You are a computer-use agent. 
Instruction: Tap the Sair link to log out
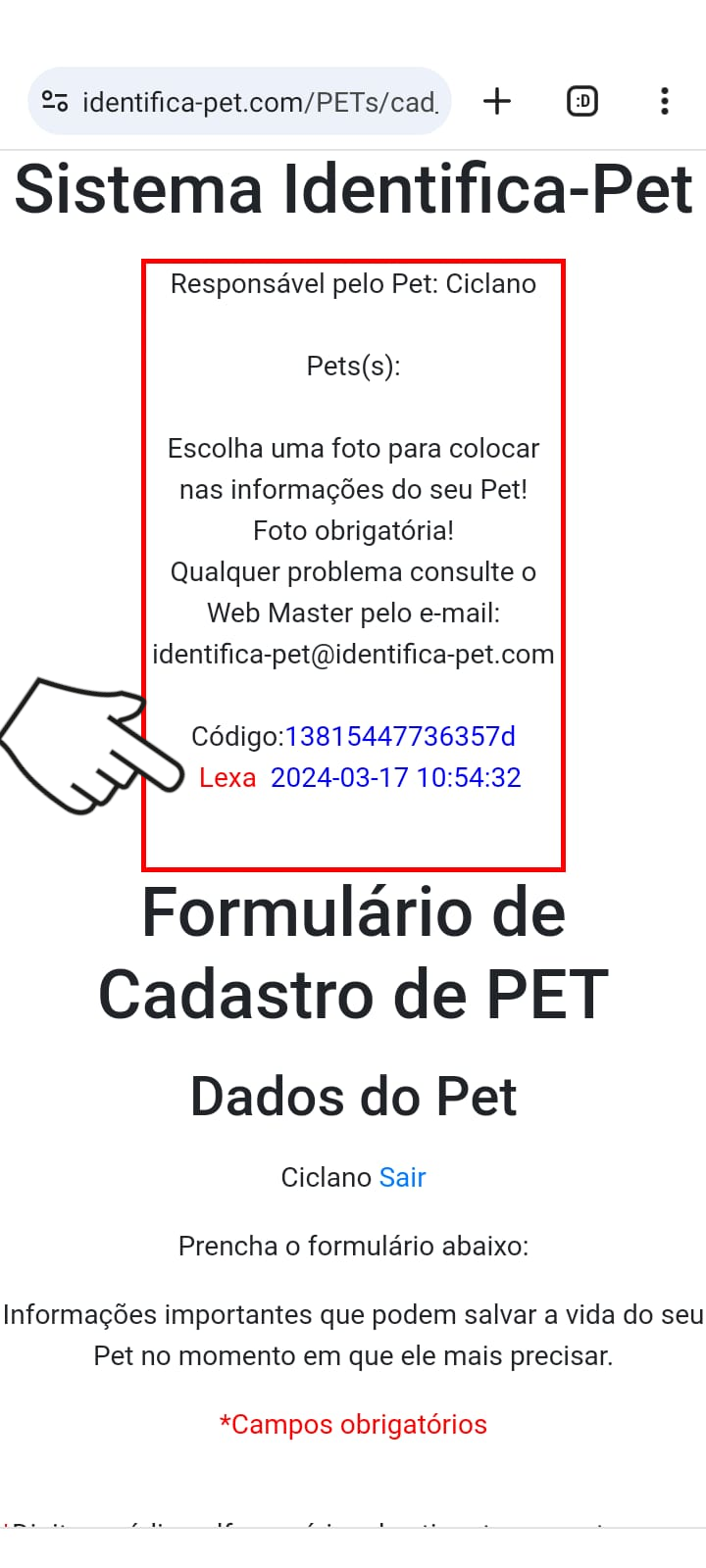[402, 1177]
